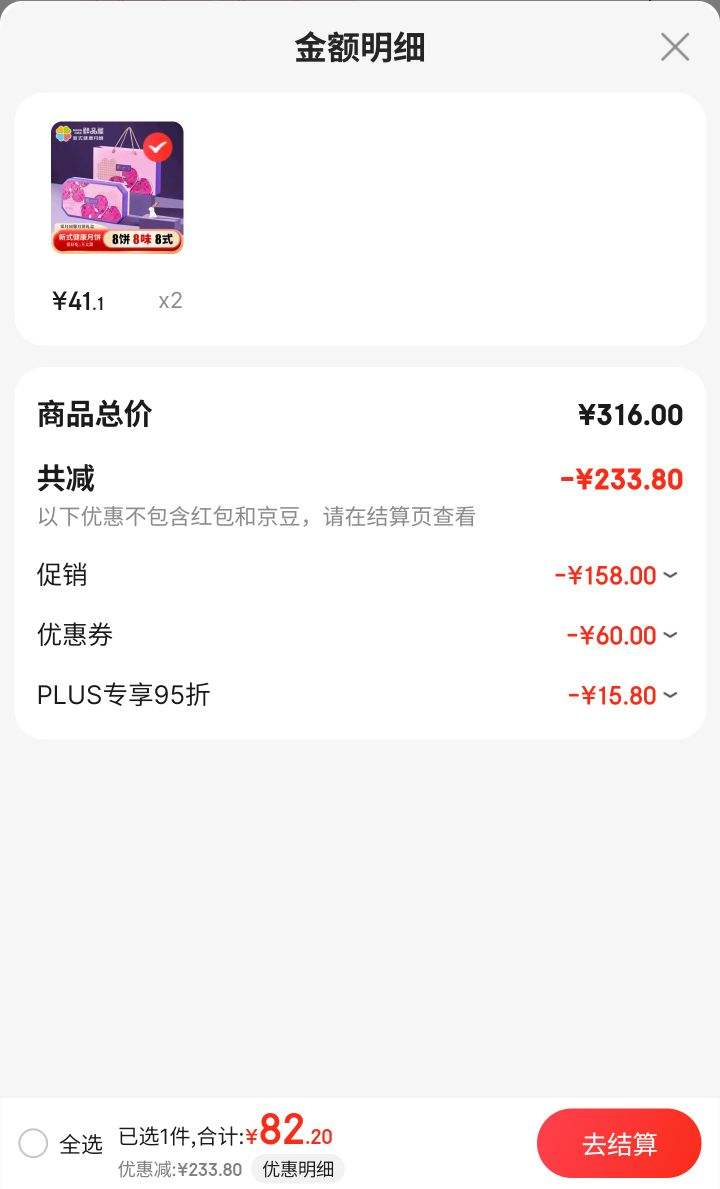Screen dimensions: 720x1189
Task: Tap the 去结算 checkout button
Action: point(619,1142)
